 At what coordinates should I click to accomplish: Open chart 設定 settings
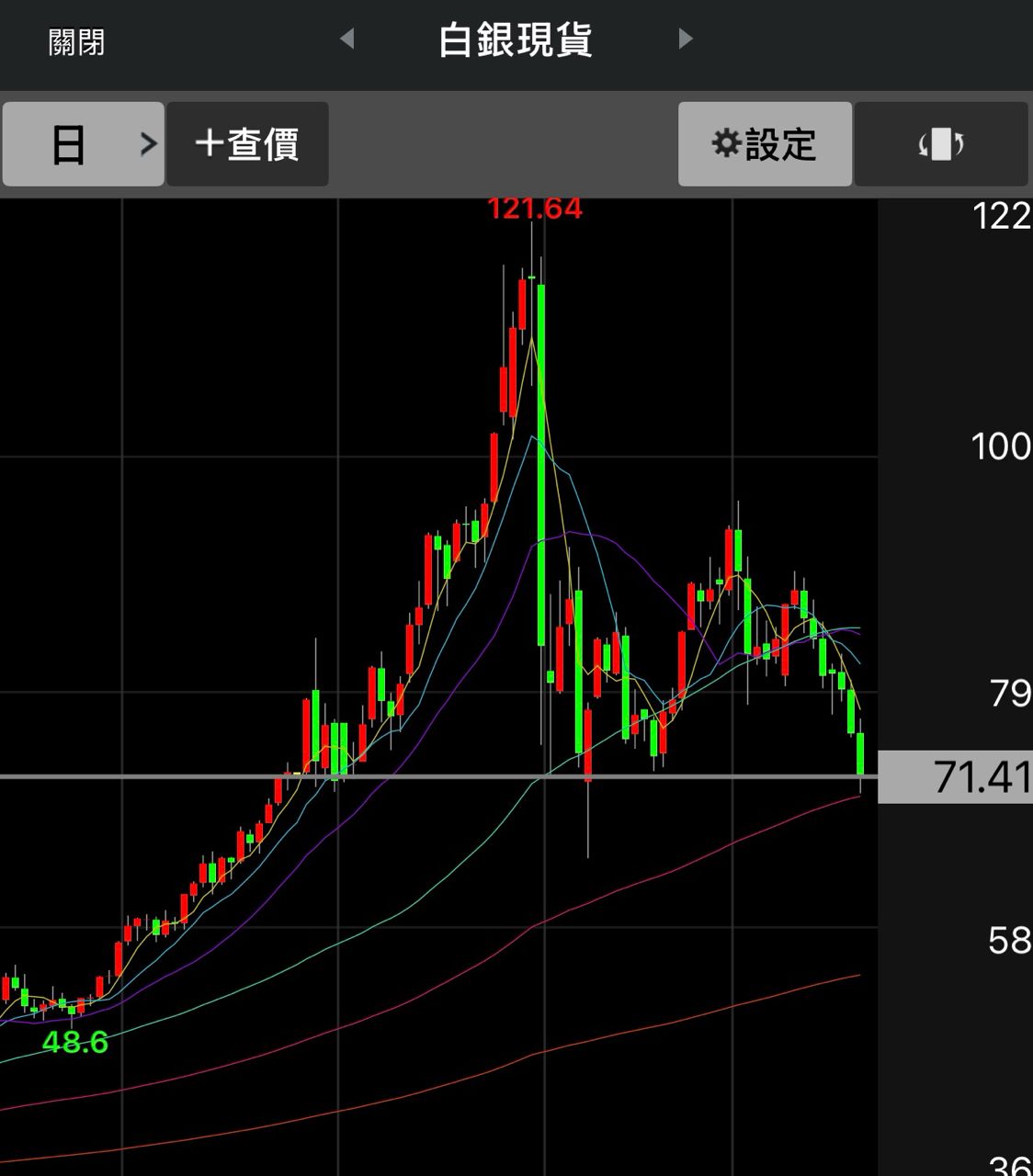pyautogui.click(x=765, y=144)
